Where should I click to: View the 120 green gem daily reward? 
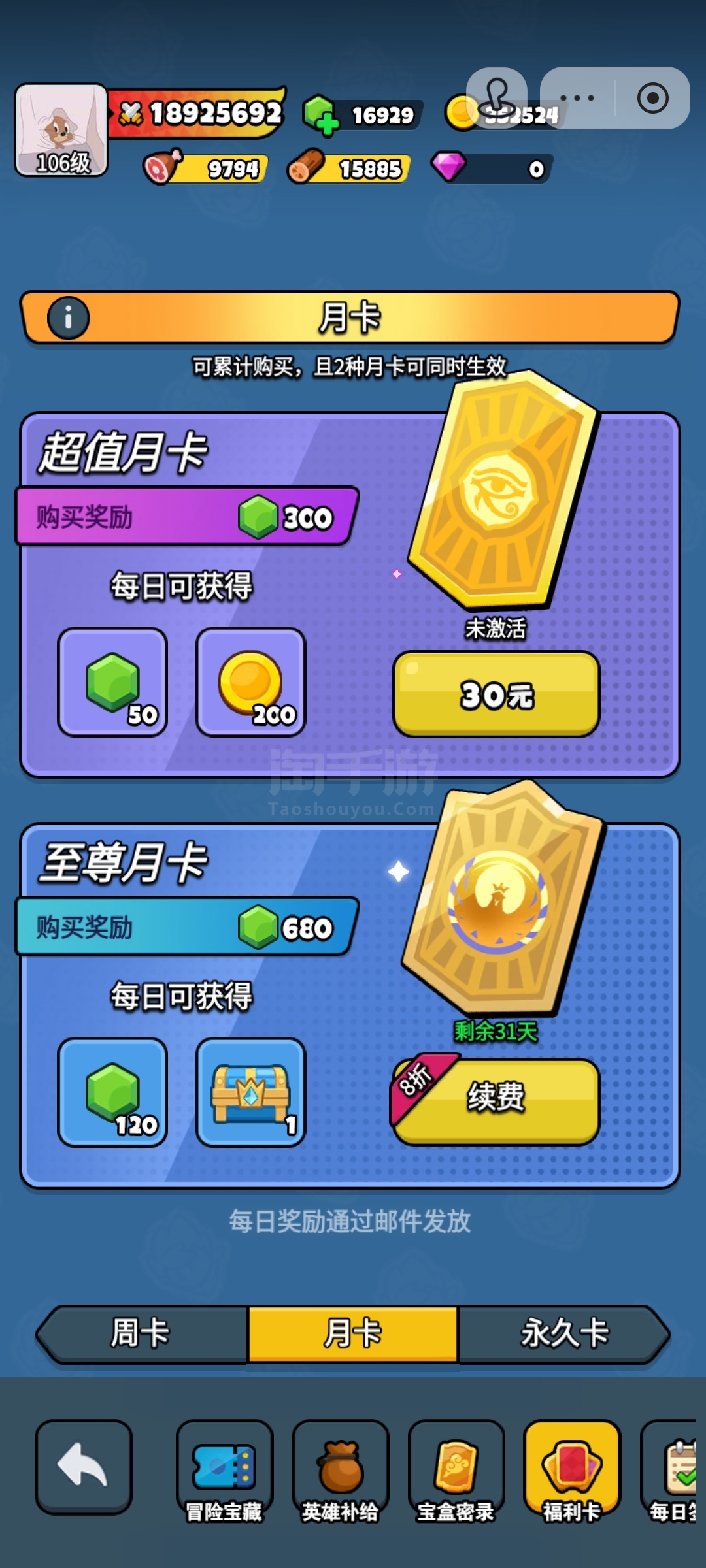click(x=112, y=1092)
